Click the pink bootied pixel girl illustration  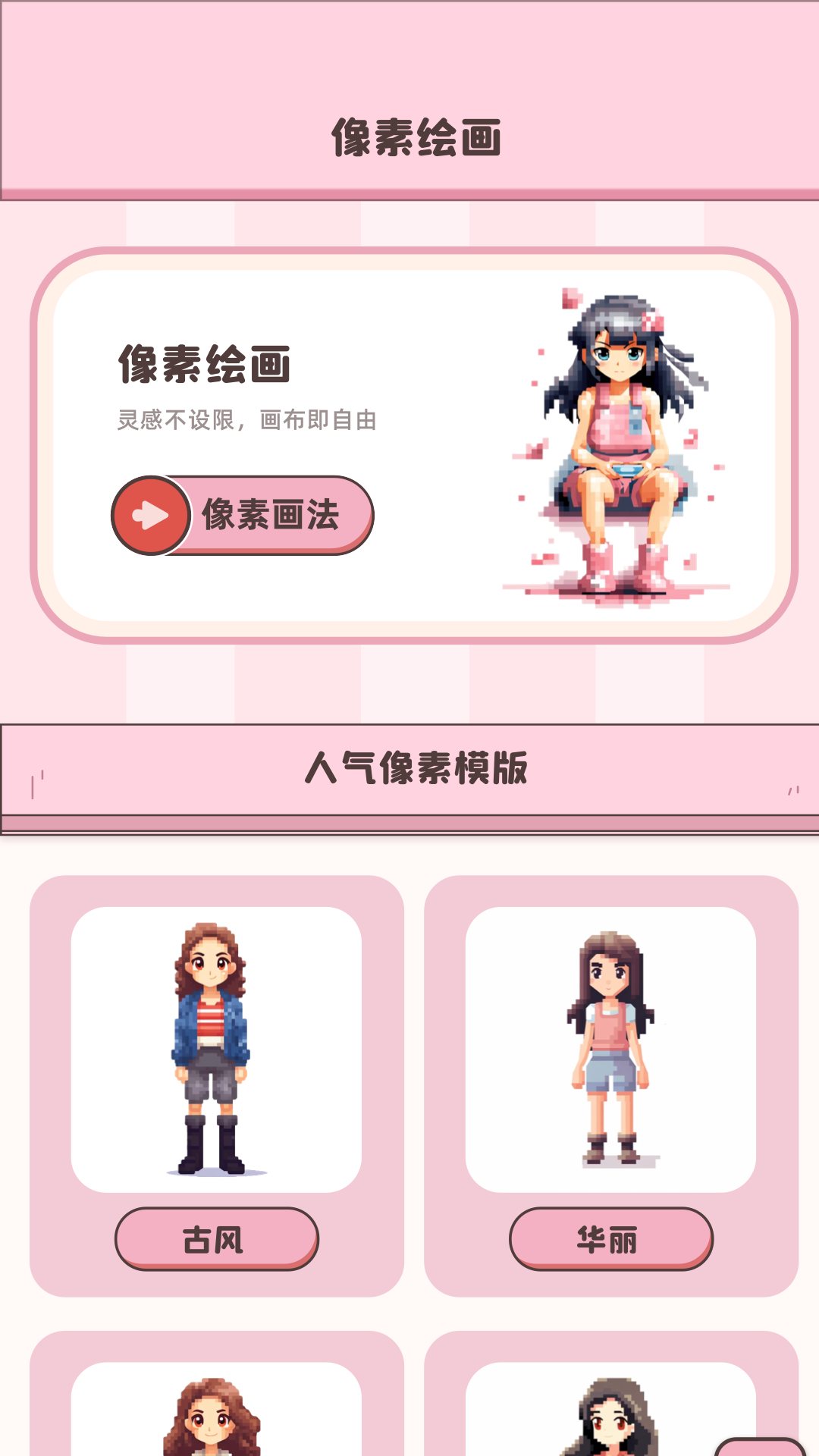click(x=614, y=440)
